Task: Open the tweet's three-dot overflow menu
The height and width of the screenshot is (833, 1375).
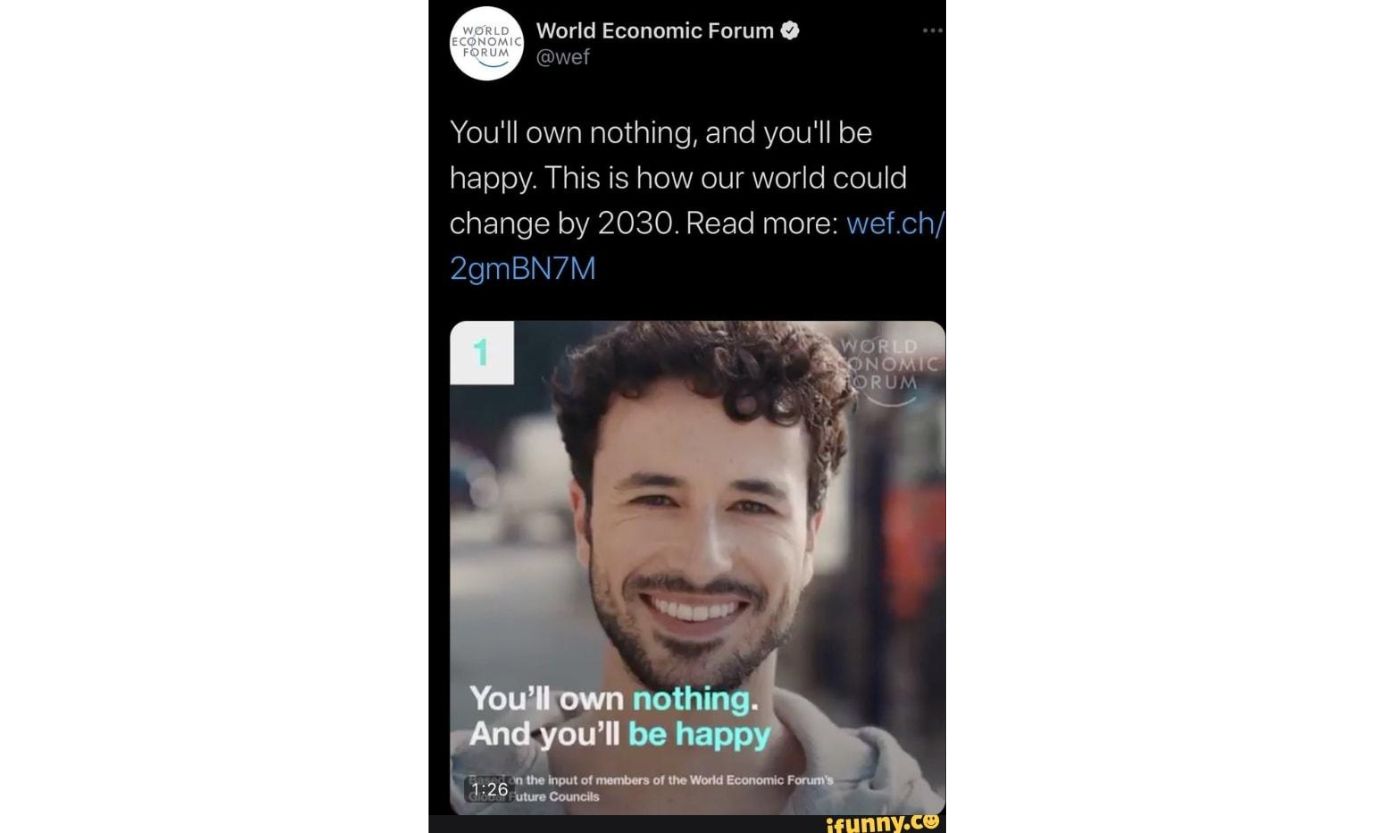Action: pyautogui.click(x=932, y=31)
